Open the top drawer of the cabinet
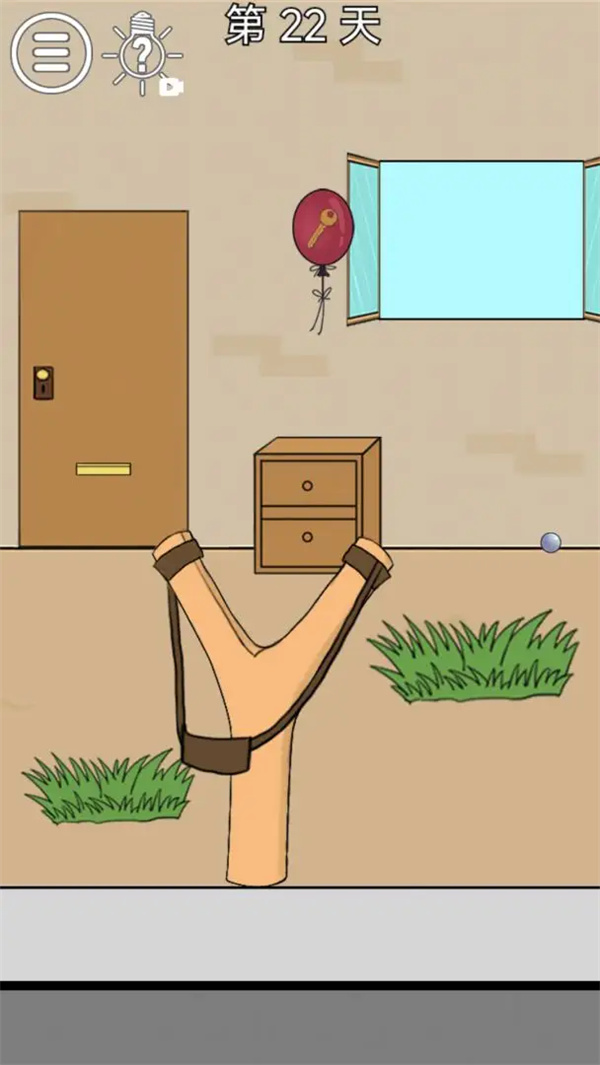The height and width of the screenshot is (1065, 600). point(308,485)
